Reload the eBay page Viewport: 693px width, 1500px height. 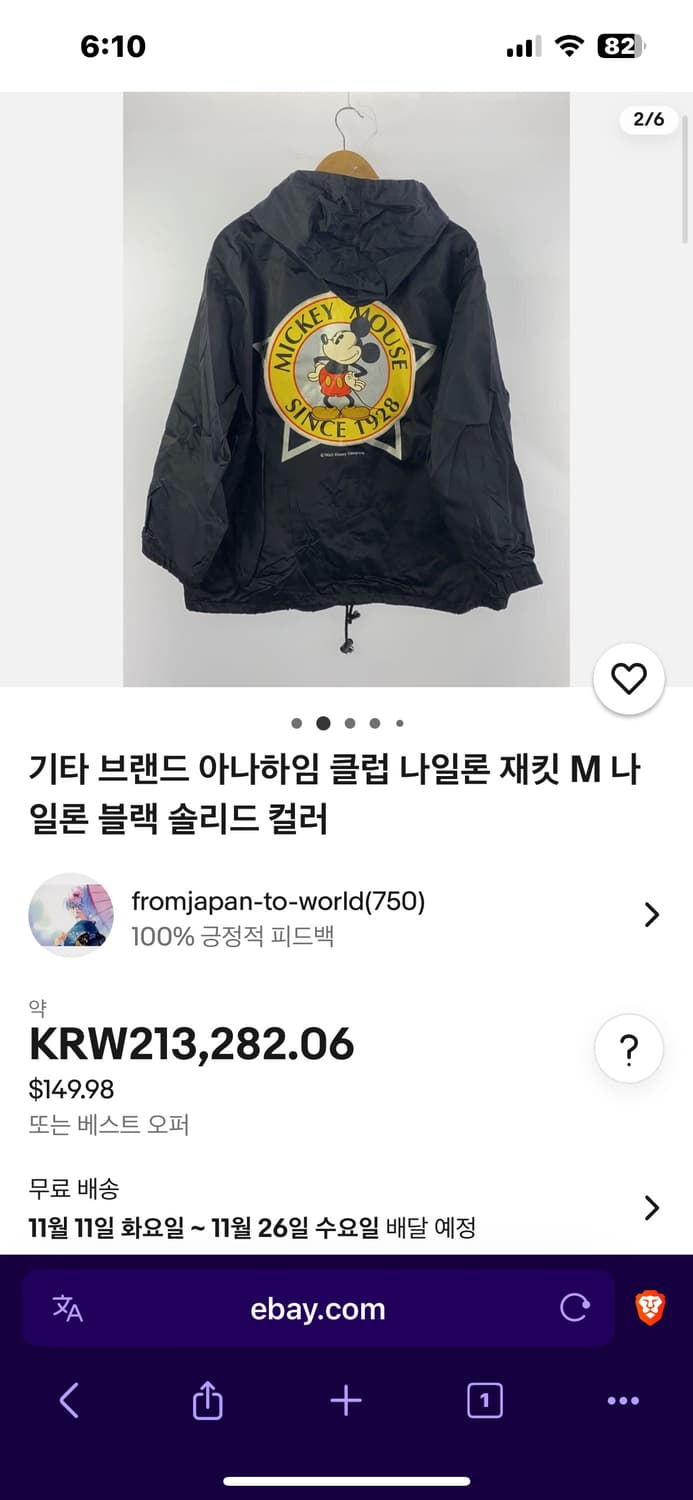coord(575,1308)
